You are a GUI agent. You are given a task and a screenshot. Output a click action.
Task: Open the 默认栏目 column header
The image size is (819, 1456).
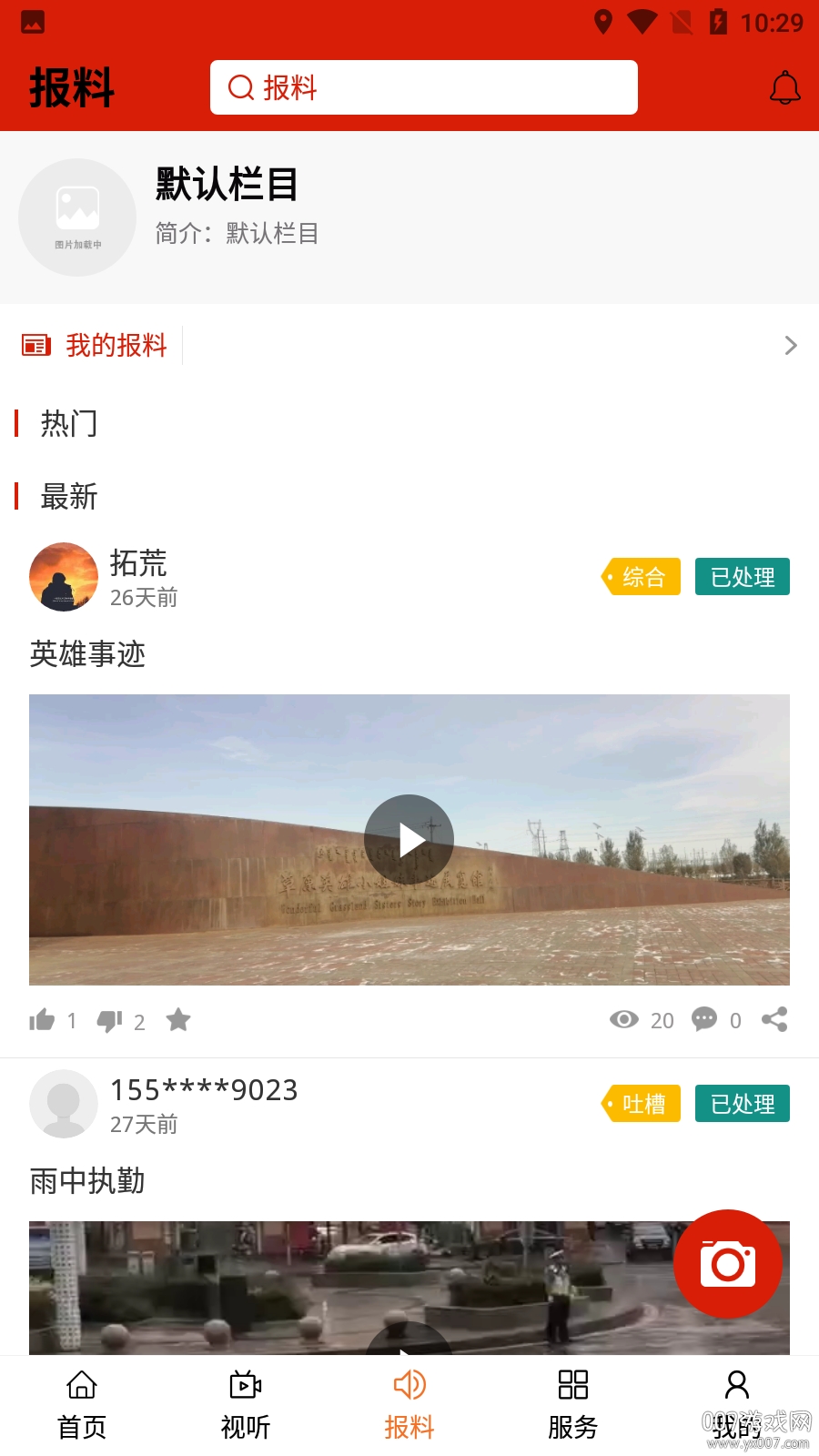click(x=227, y=185)
